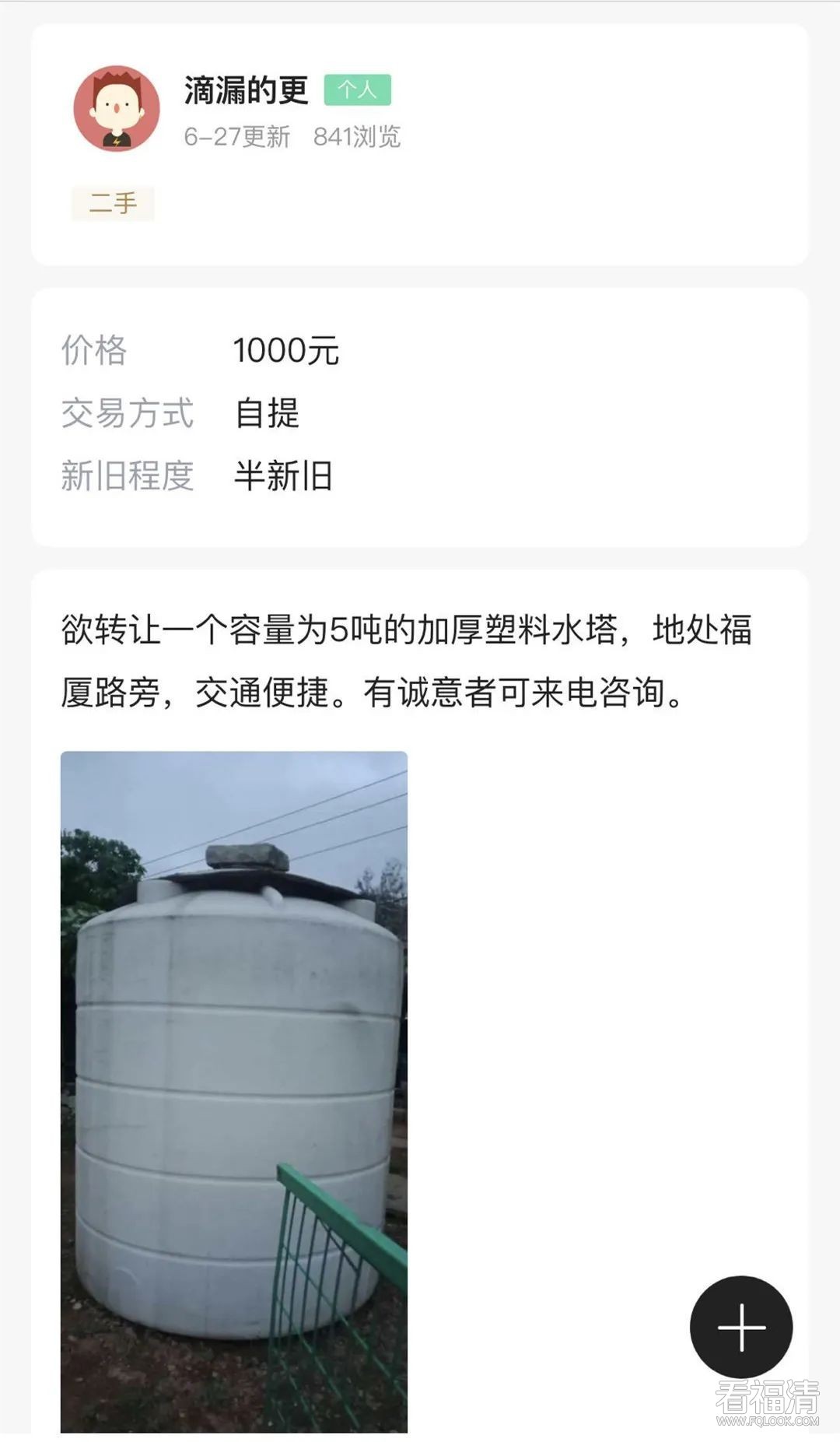Open the seller's avatar profile

tap(117, 108)
